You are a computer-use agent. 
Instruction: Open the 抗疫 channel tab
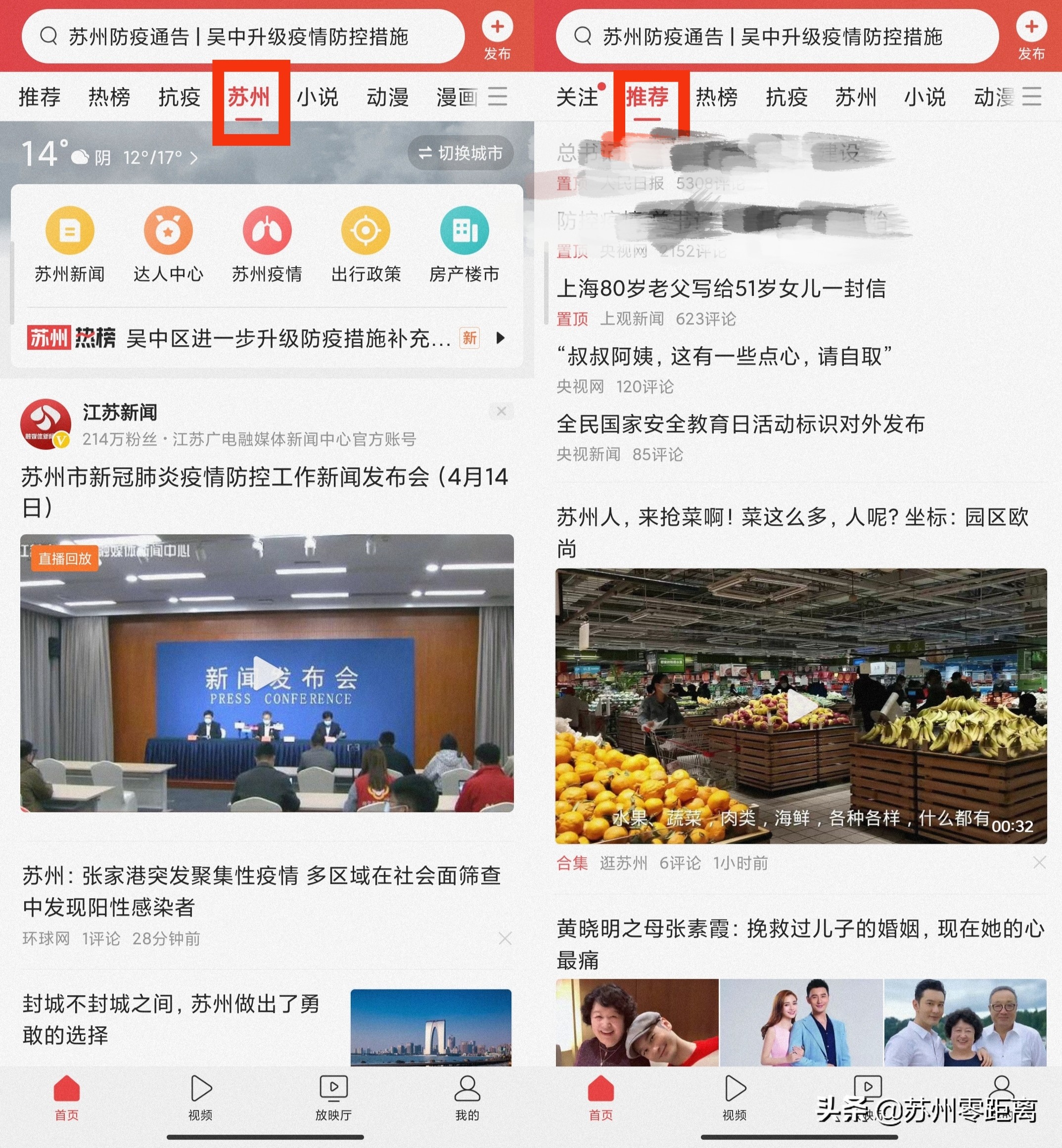tap(179, 96)
